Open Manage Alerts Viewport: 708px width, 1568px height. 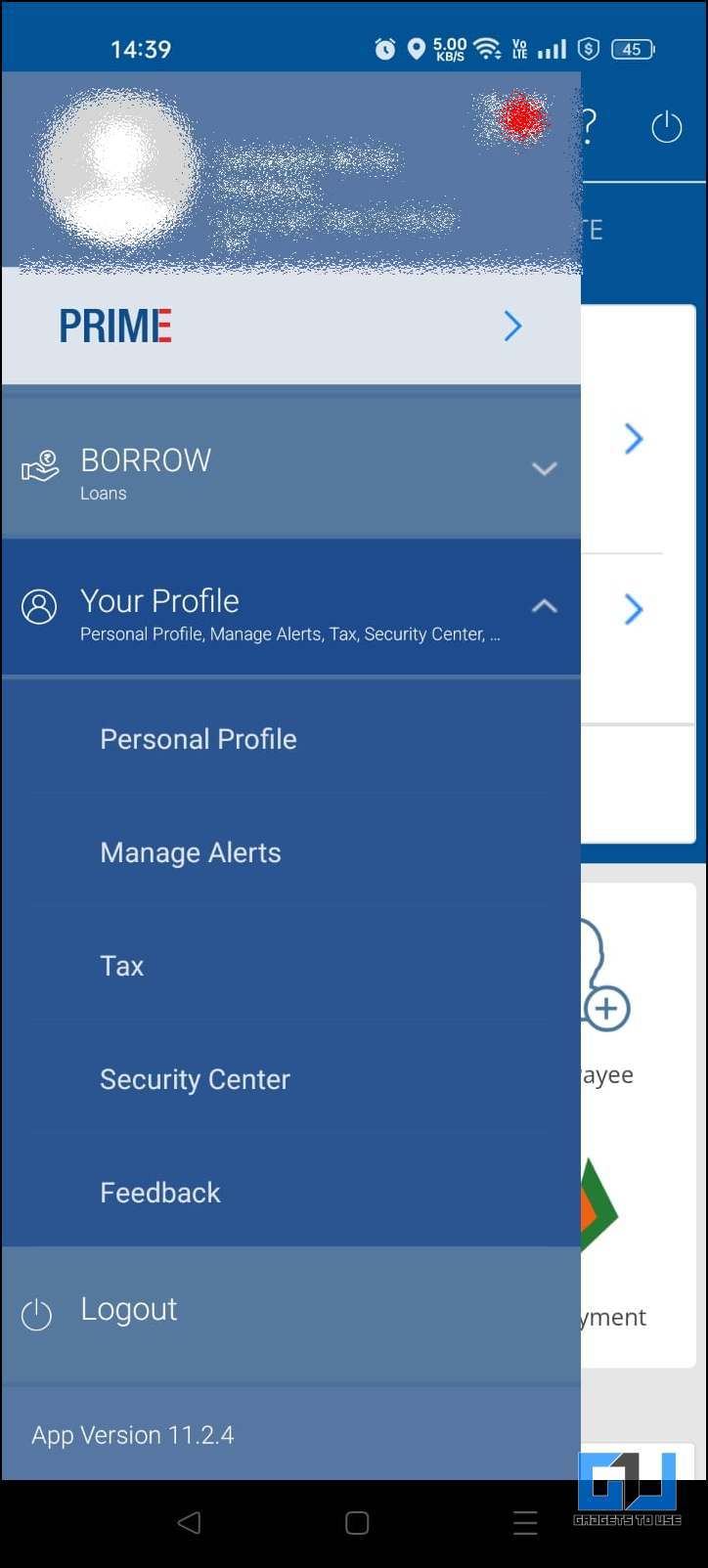point(290,852)
